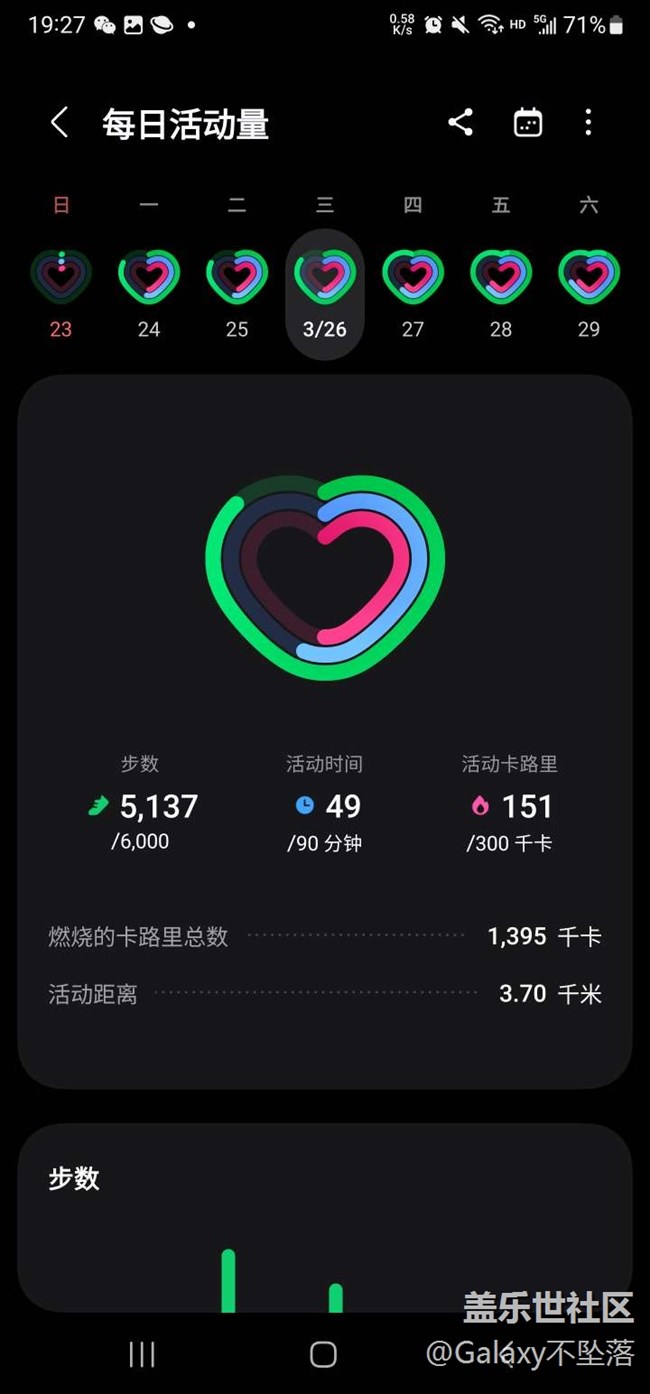Tap the system home button
The height and width of the screenshot is (1394, 650).
323,1354
